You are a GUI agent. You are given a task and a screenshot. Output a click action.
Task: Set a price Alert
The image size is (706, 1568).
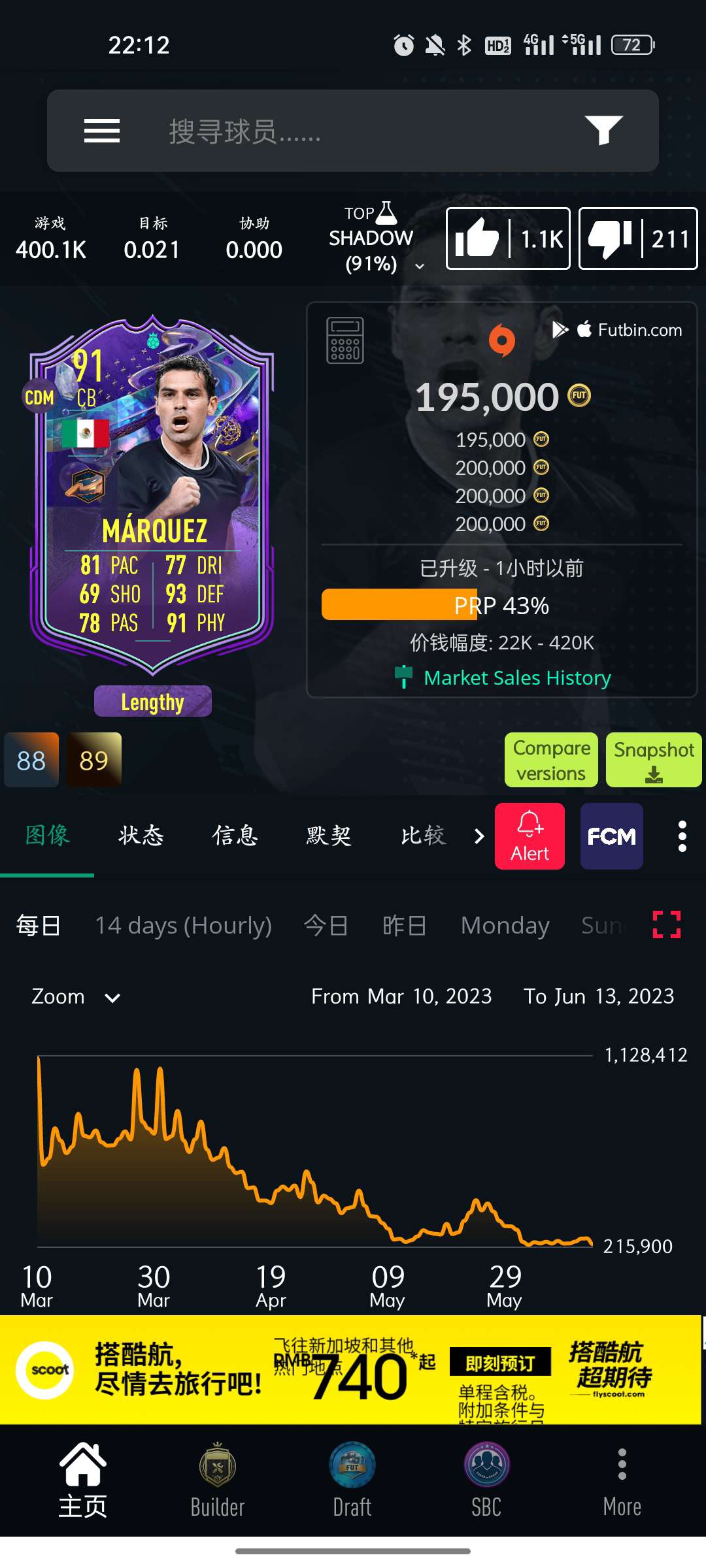[529, 836]
